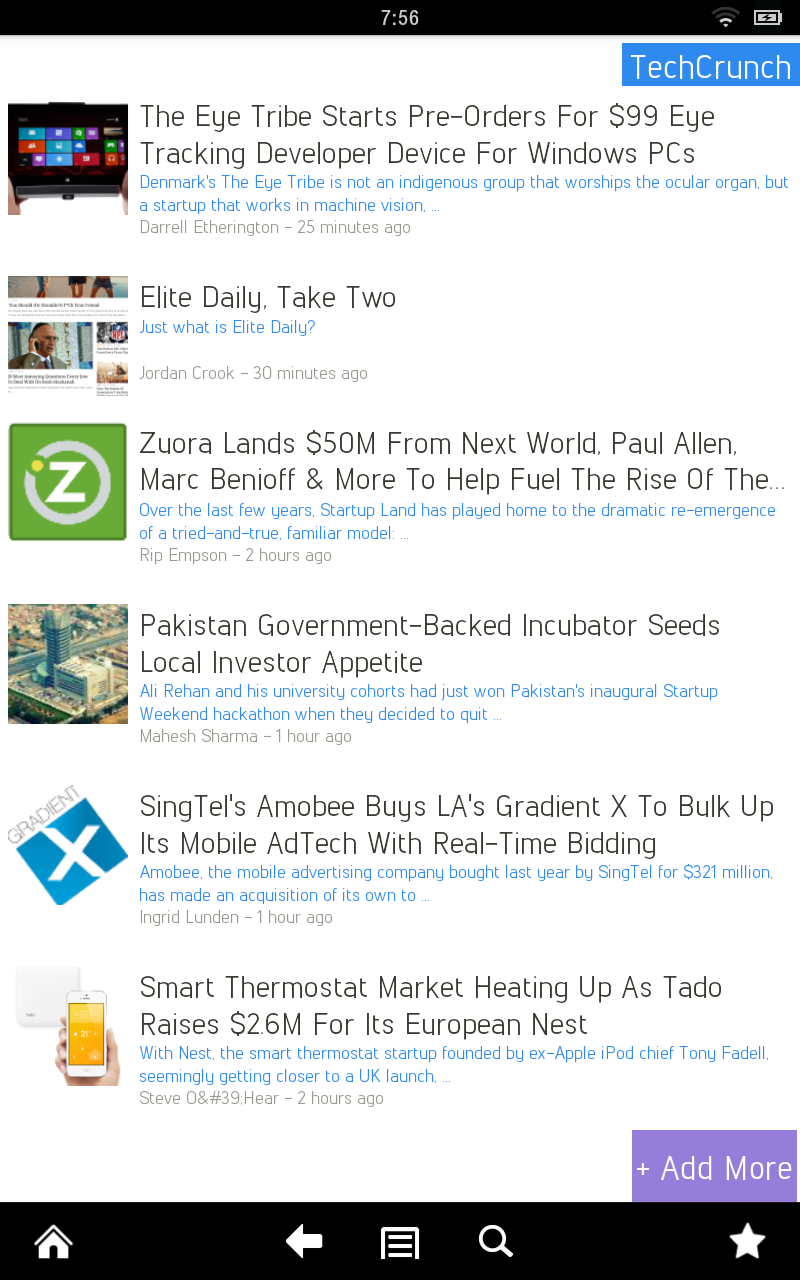Image resolution: width=800 pixels, height=1280 pixels.
Task: Open the article list view icon
Action: pyautogui.click(x=399, y=1241)
